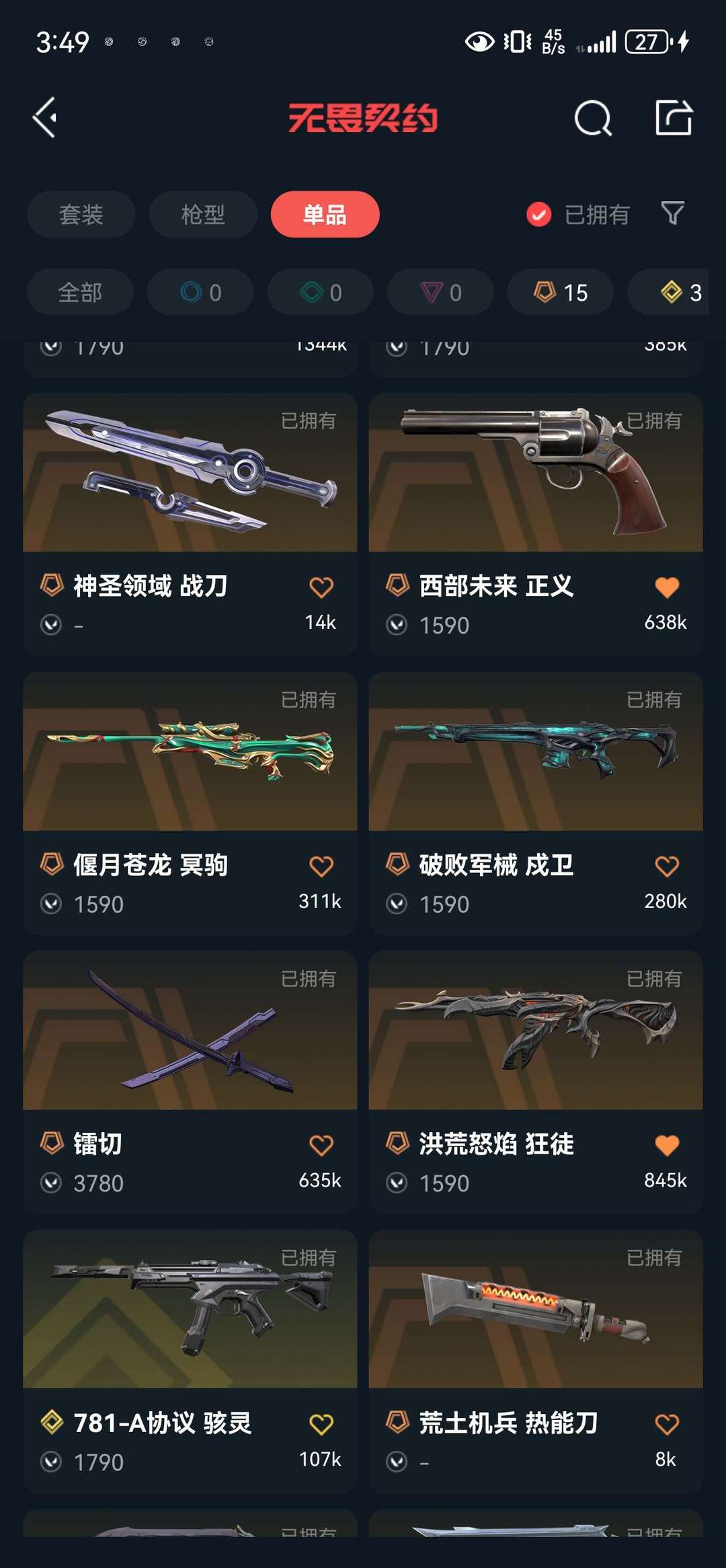The width and height of the screenshot is (726, 1568).
Task: Select the 全部 rarity chip
Action: (80, 292)
